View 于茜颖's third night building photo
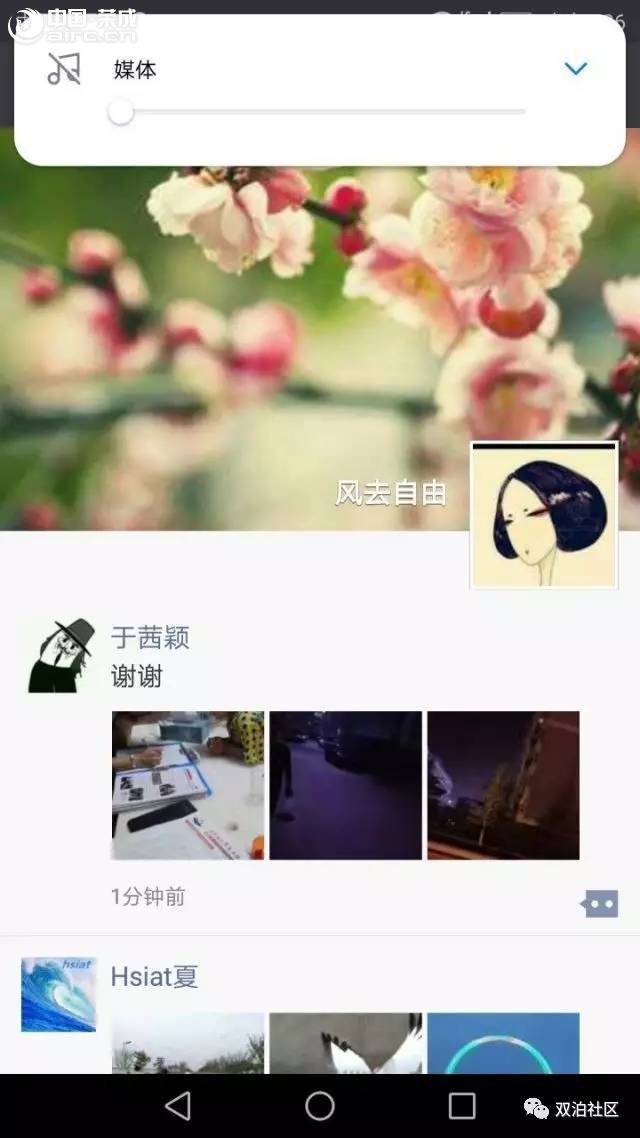 tap(503, 785)
